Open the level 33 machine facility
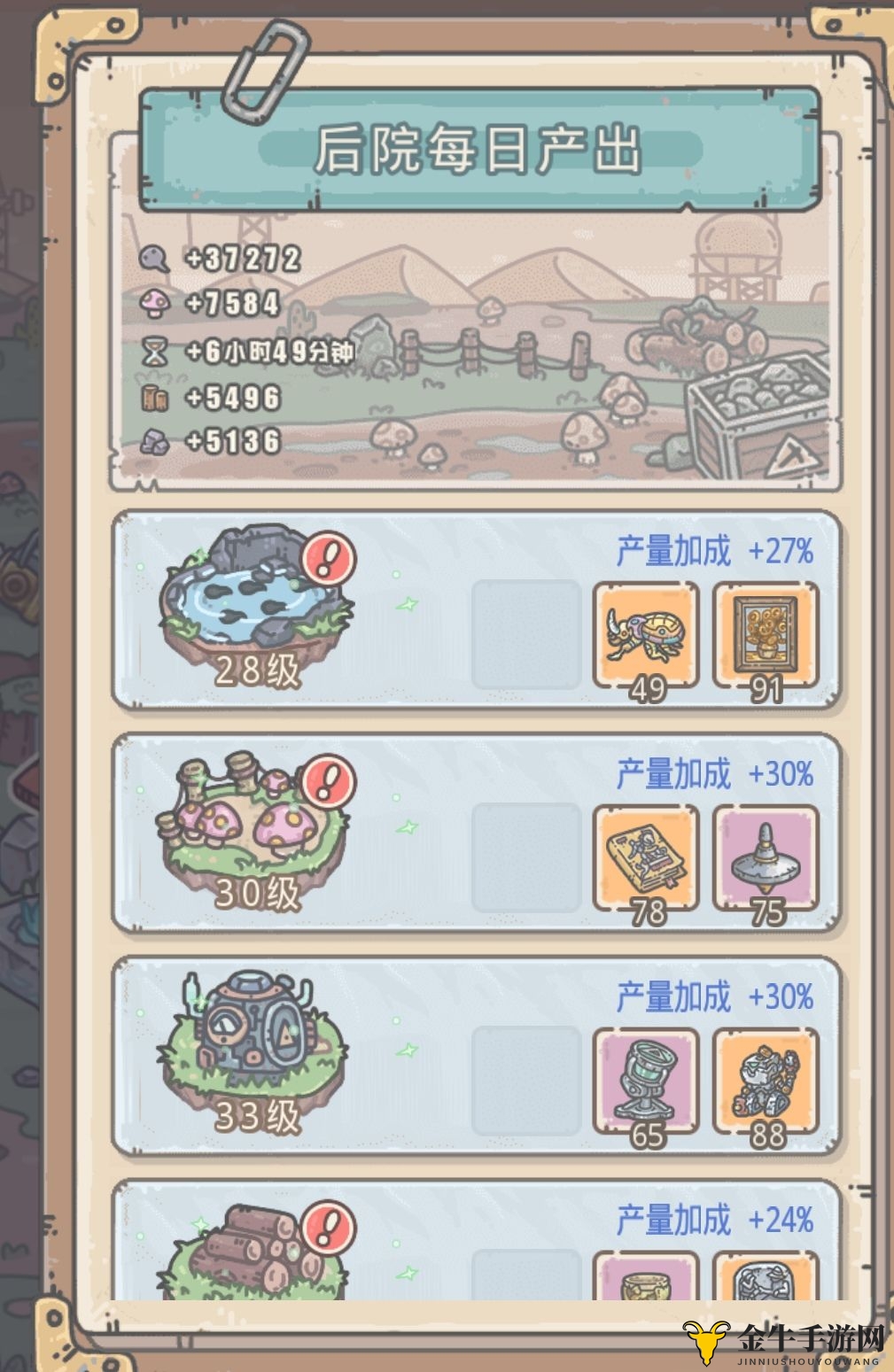 pyautogui.click(x=254, y=1038)
